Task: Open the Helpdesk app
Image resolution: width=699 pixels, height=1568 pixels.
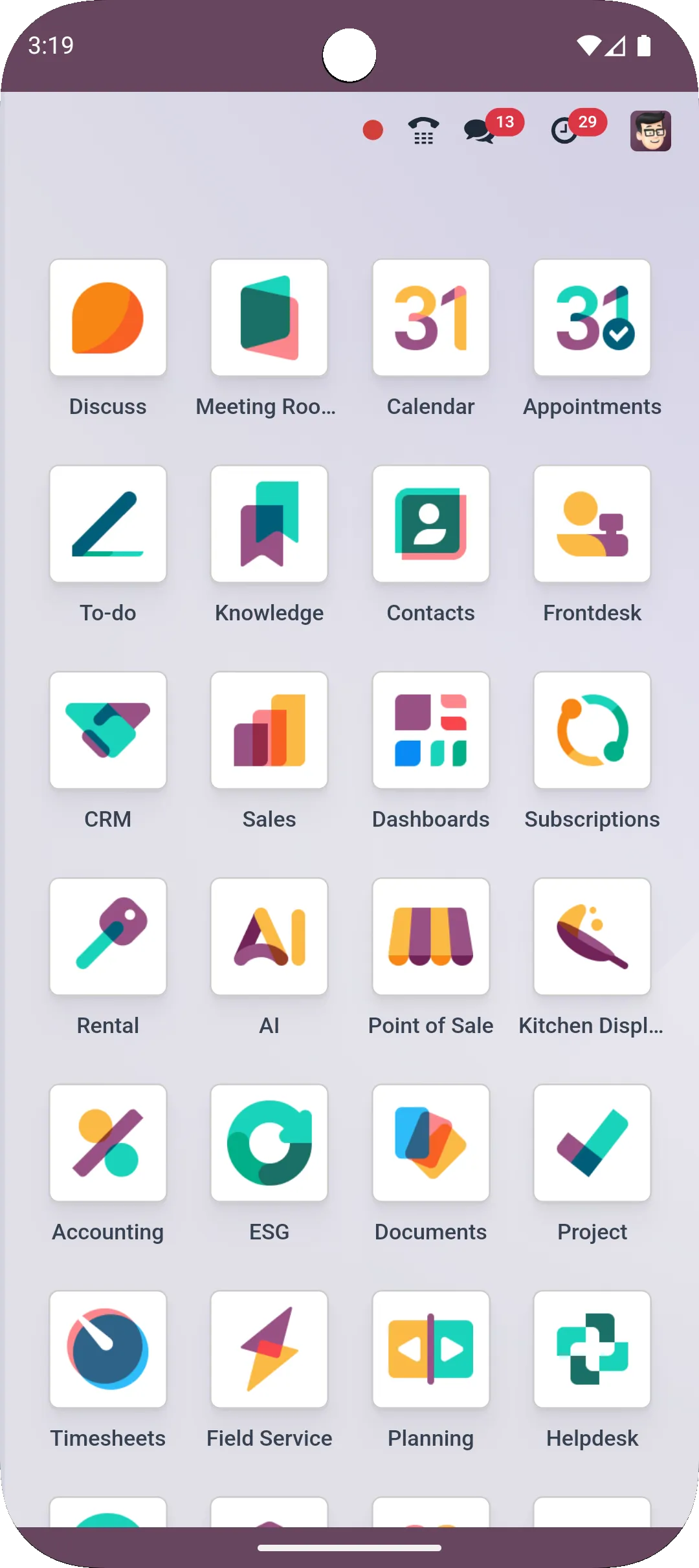Action: pos(592,1349)
